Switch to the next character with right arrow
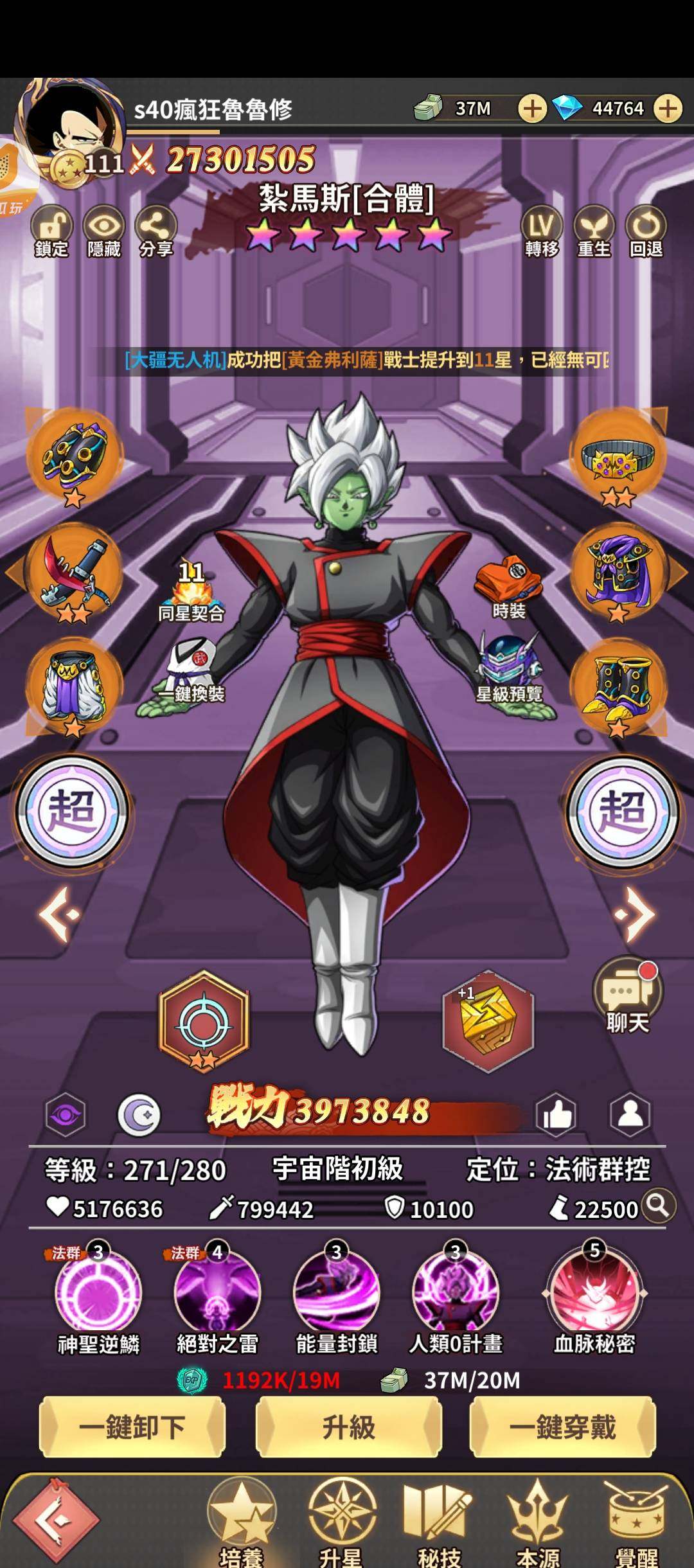 tap(635, 914)
